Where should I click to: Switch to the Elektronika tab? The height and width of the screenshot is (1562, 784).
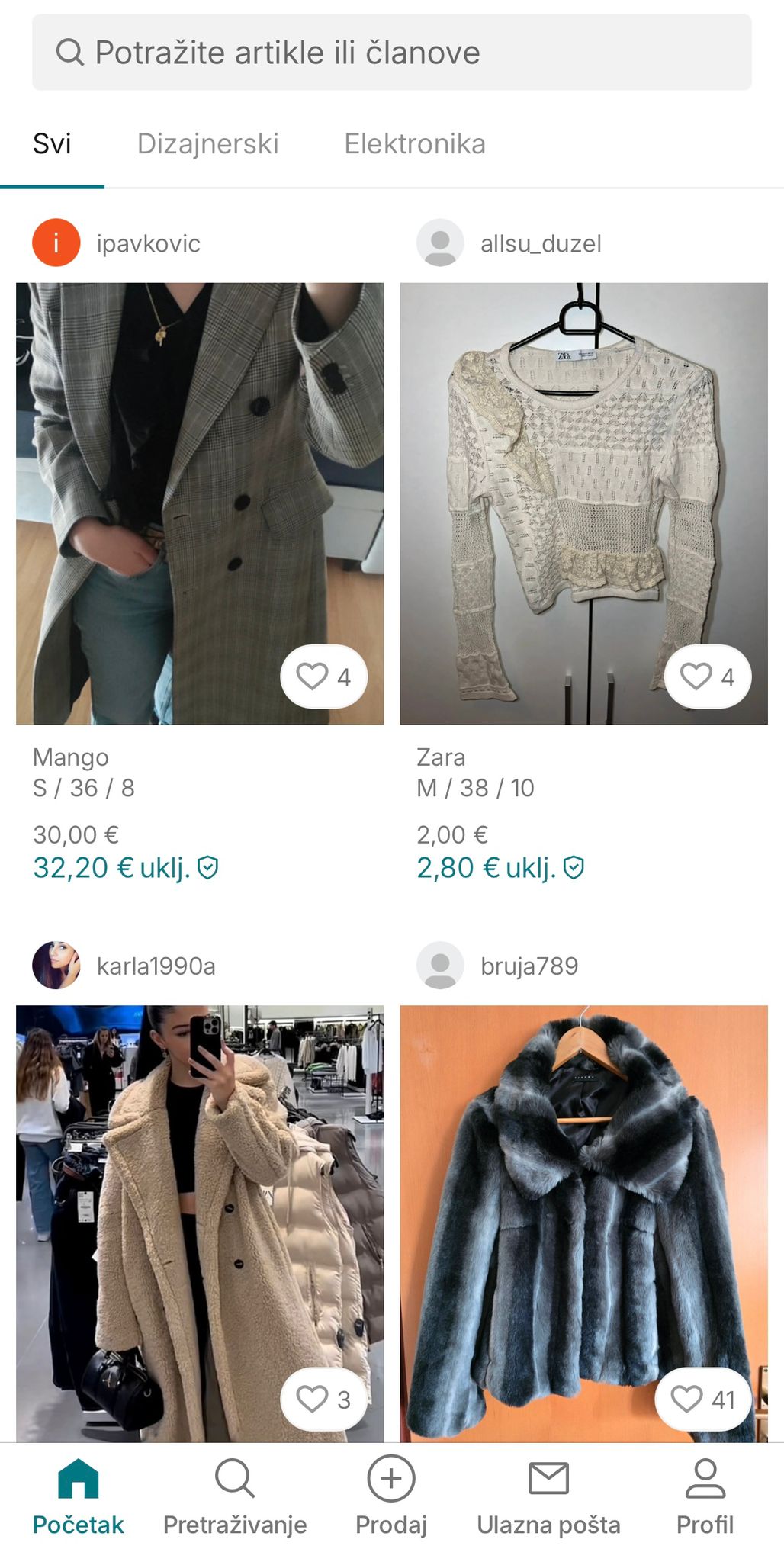click(x=414, y=144)
